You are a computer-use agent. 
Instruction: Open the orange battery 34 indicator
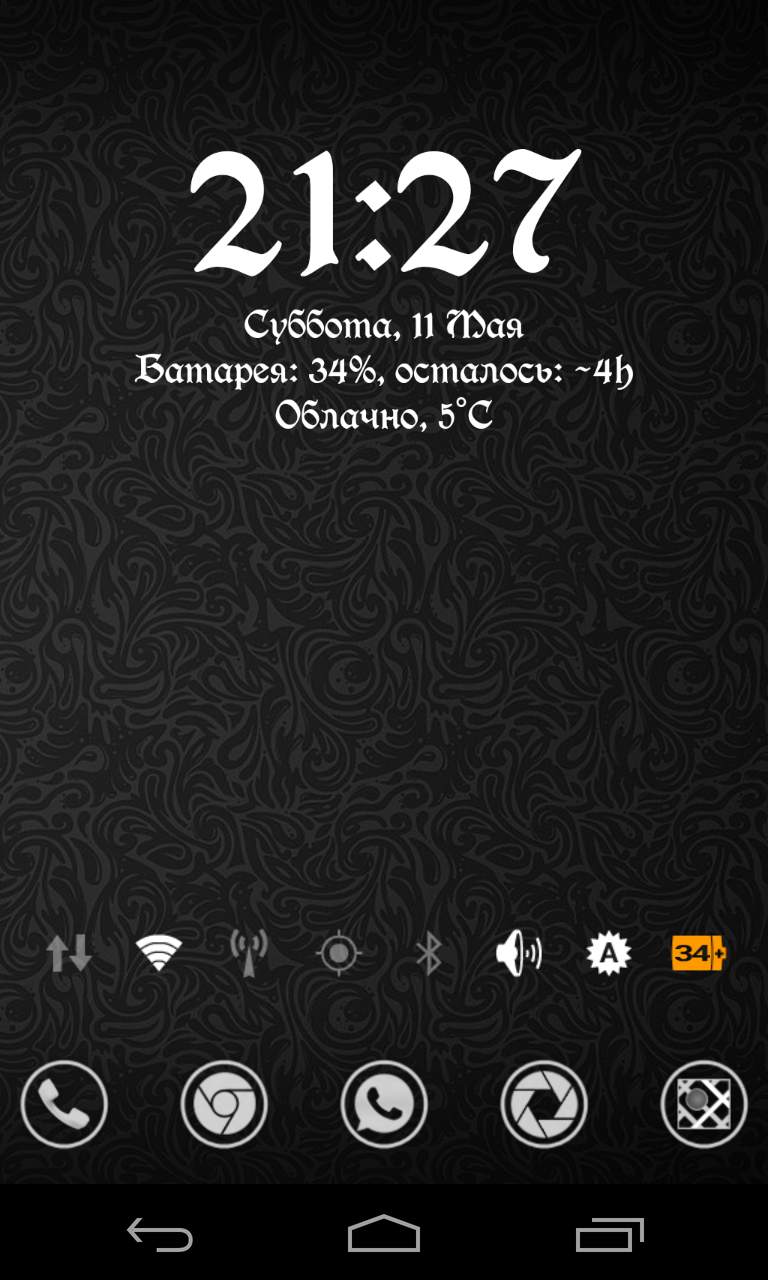(698, 954)
